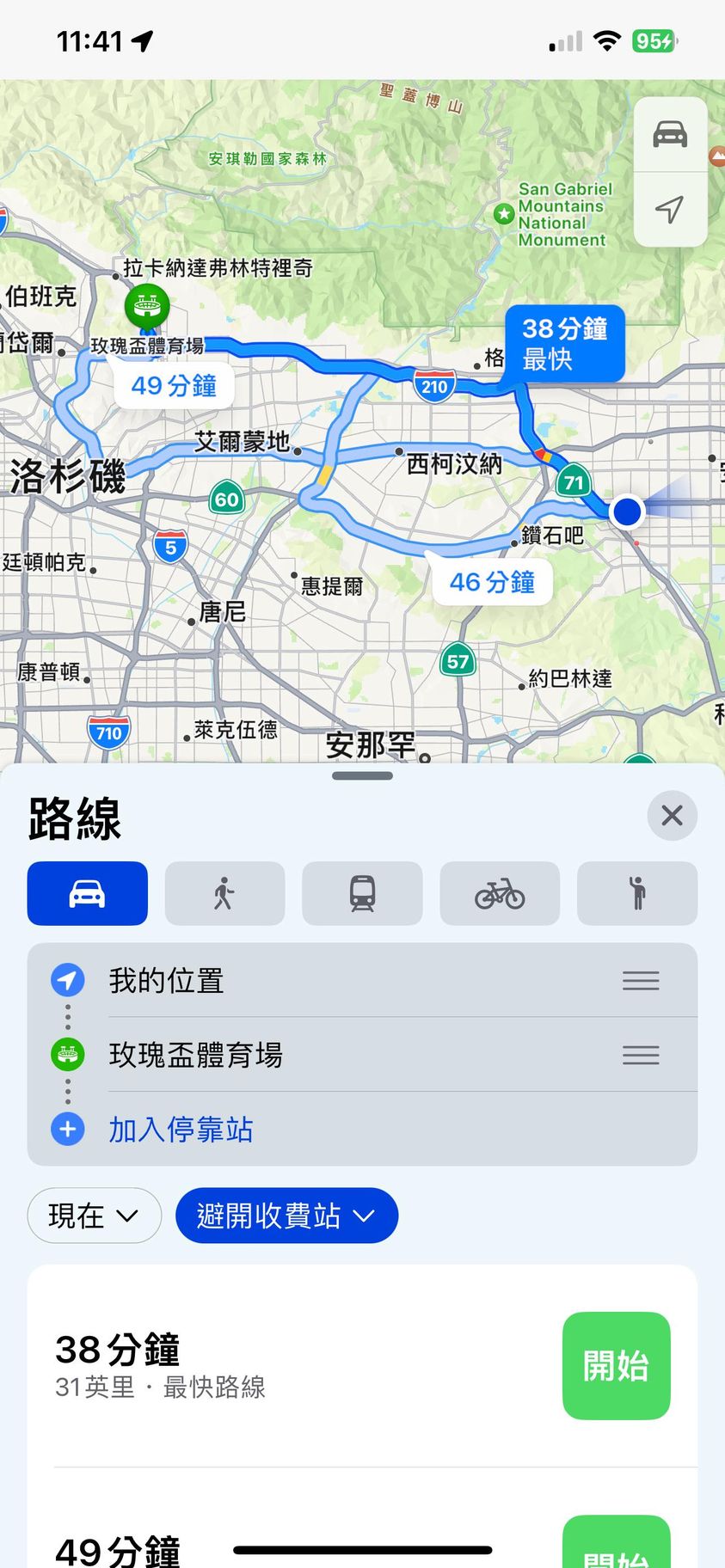Tap 加入停靠站 to add a stop
This screenshot has width=725, height=1568.
pos(181,1129)
